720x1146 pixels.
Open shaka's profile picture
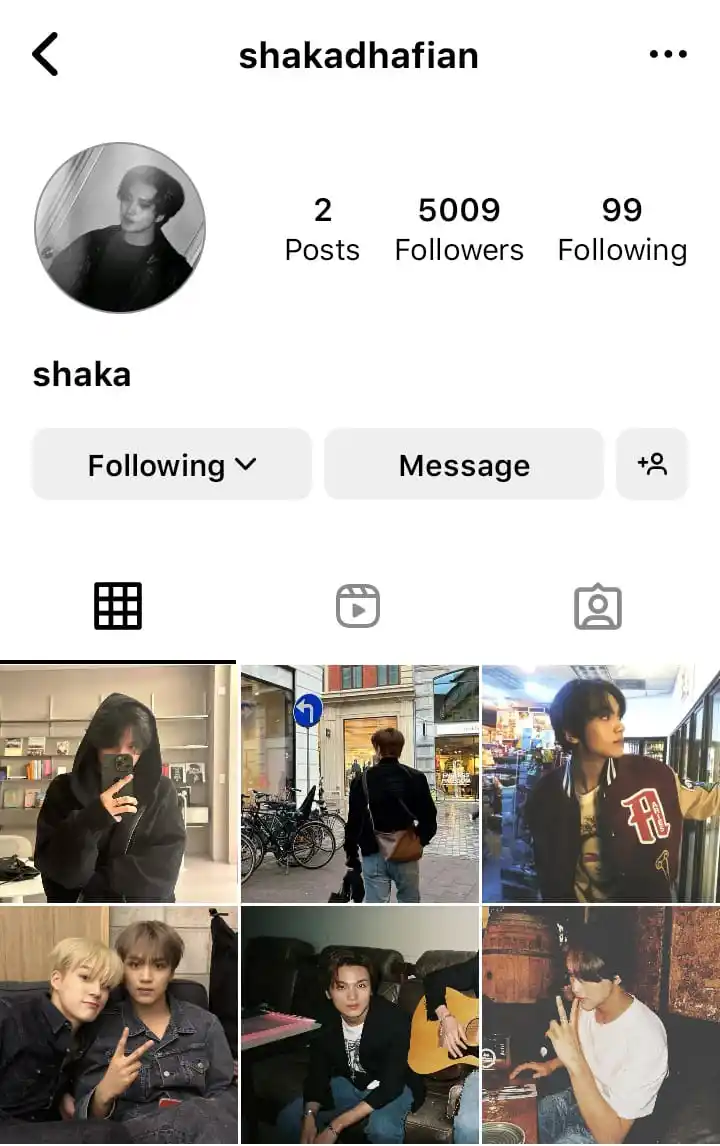[x=120, y=228]
